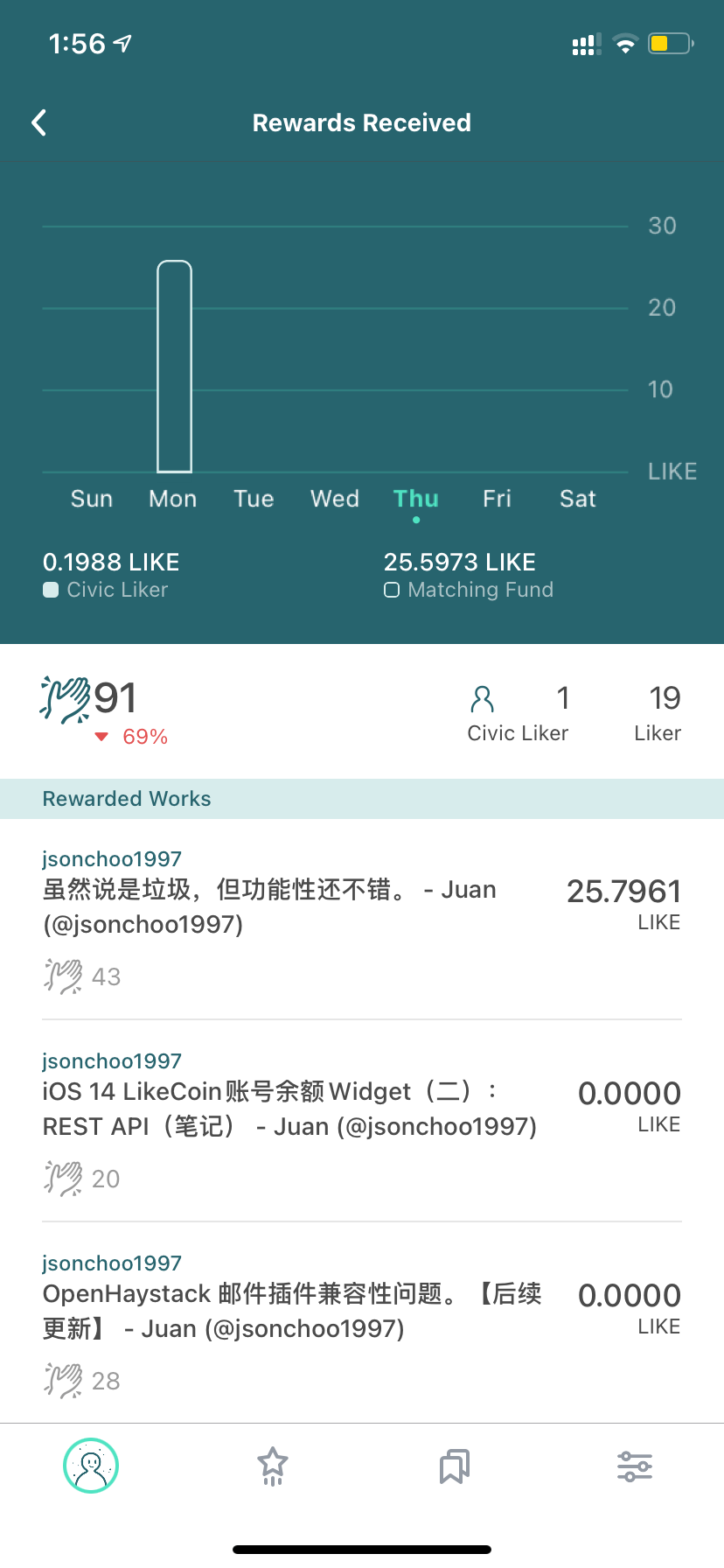Switch to the star tab
This screenshot has height=1568, width=724.
(273, 1466)
